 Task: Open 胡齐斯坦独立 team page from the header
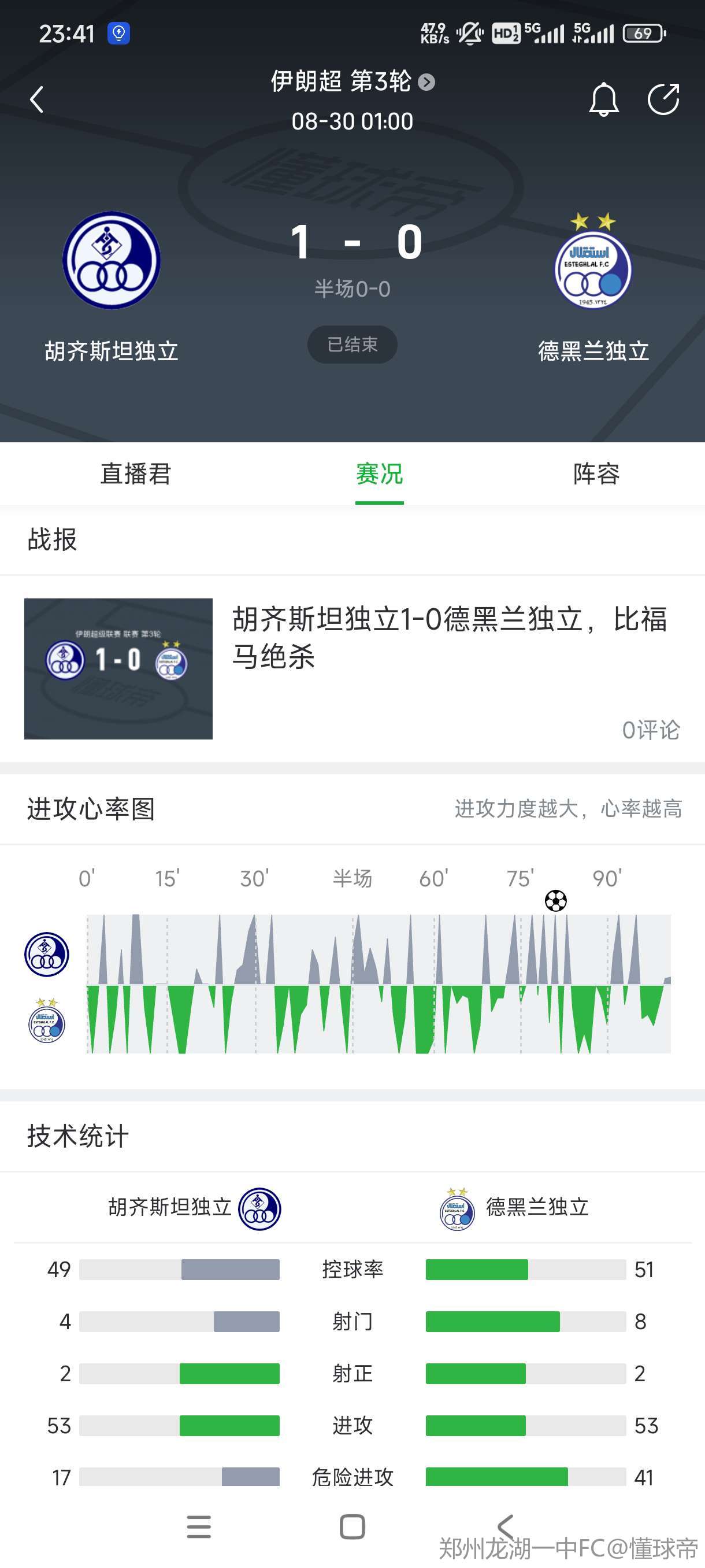pyautogui.click(x=112, y=287)
